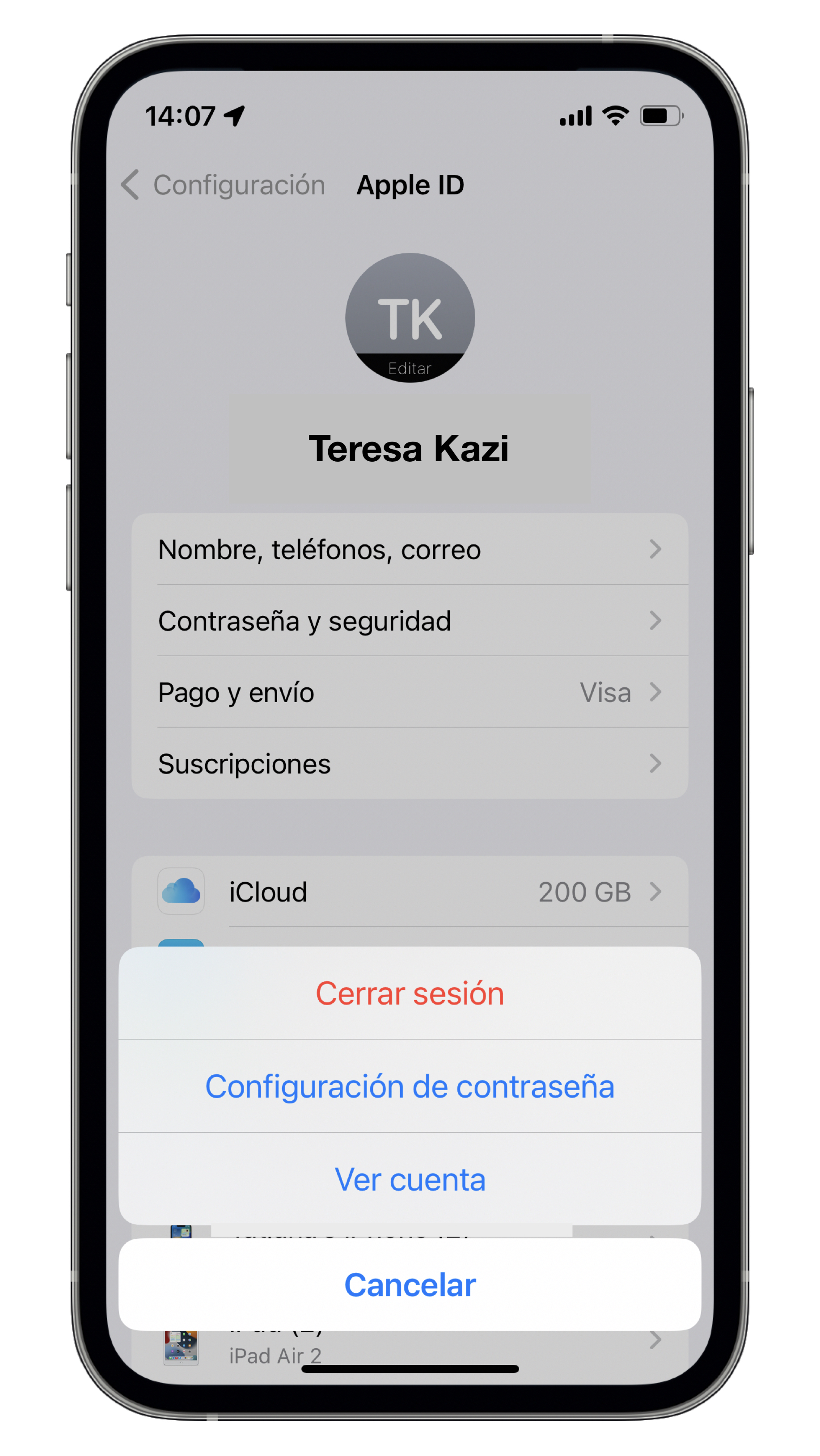Dismiss the sheet with Cancelar
The width and height of the screenshot is (820, 1456).
(410, 1284)
